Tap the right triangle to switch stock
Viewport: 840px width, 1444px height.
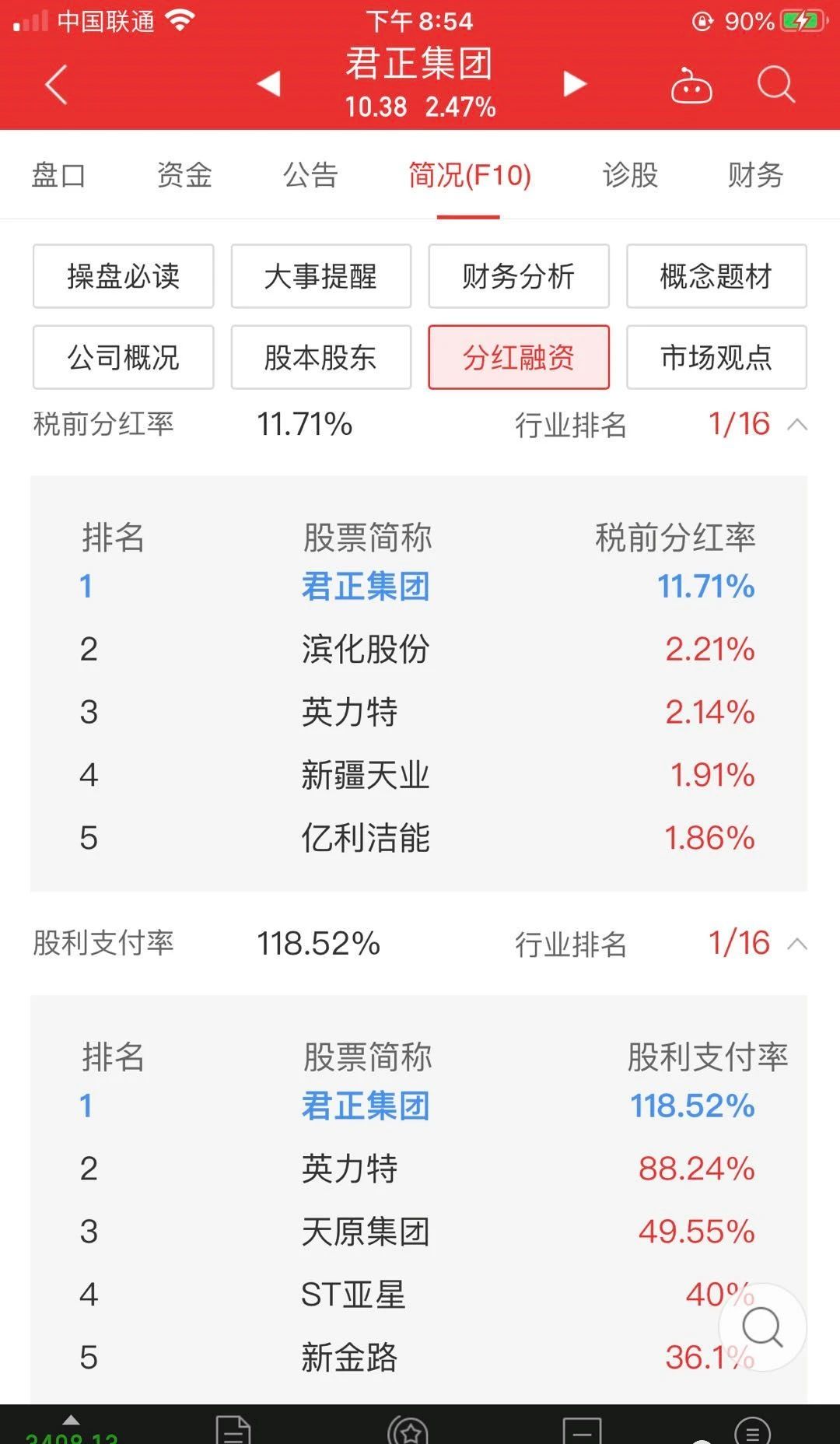[574, 83]
